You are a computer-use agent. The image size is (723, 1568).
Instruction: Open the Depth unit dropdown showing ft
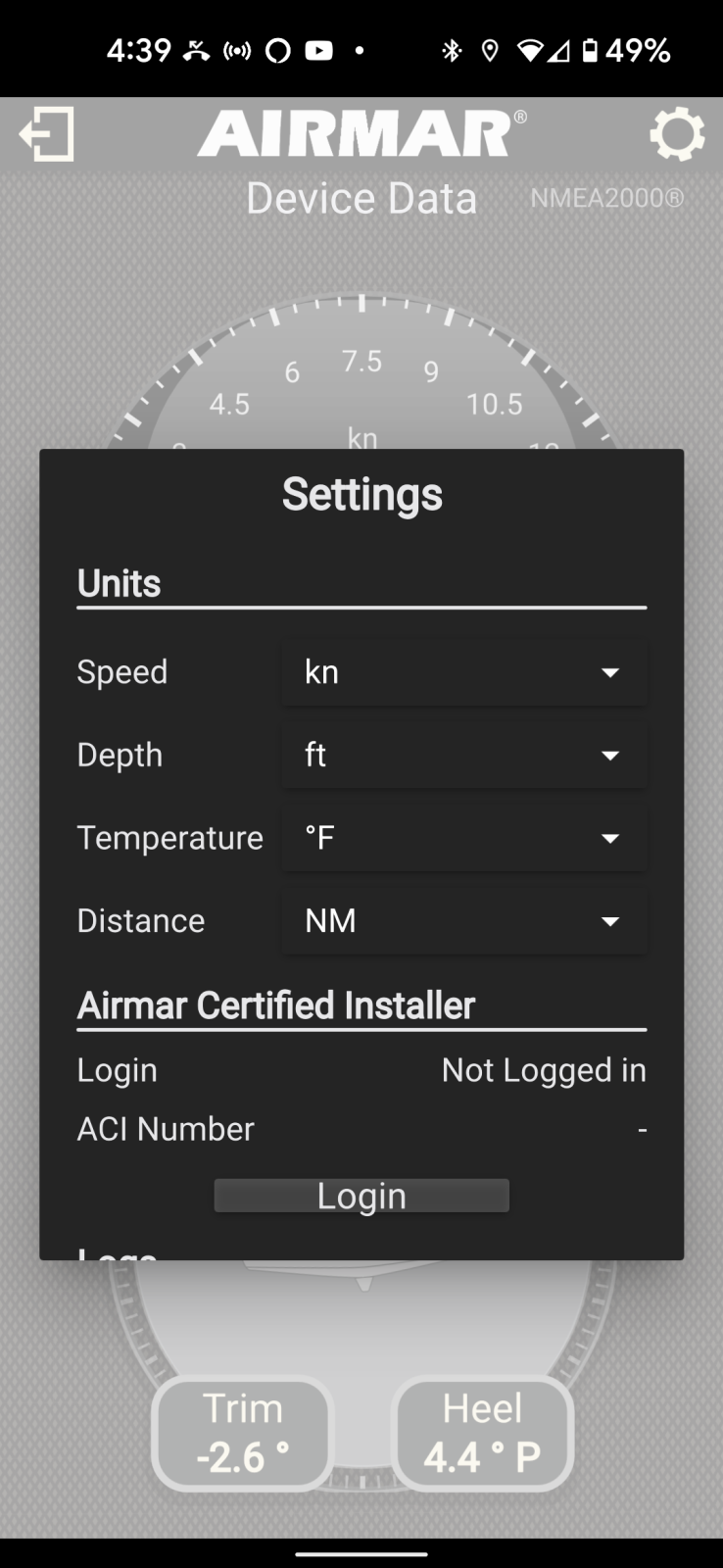(462, 755)
